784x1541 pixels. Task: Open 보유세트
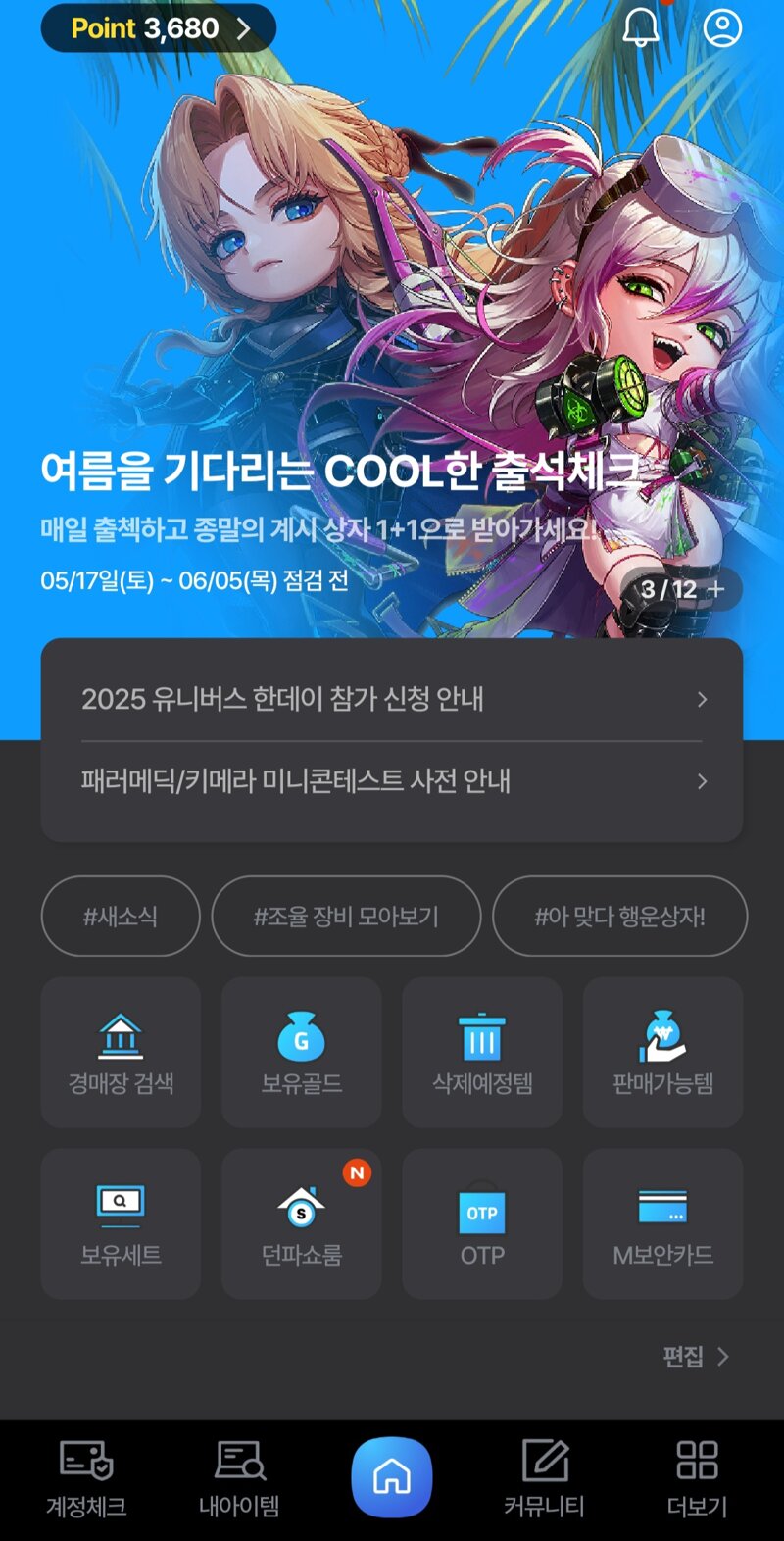click(x=121, y=1223)
